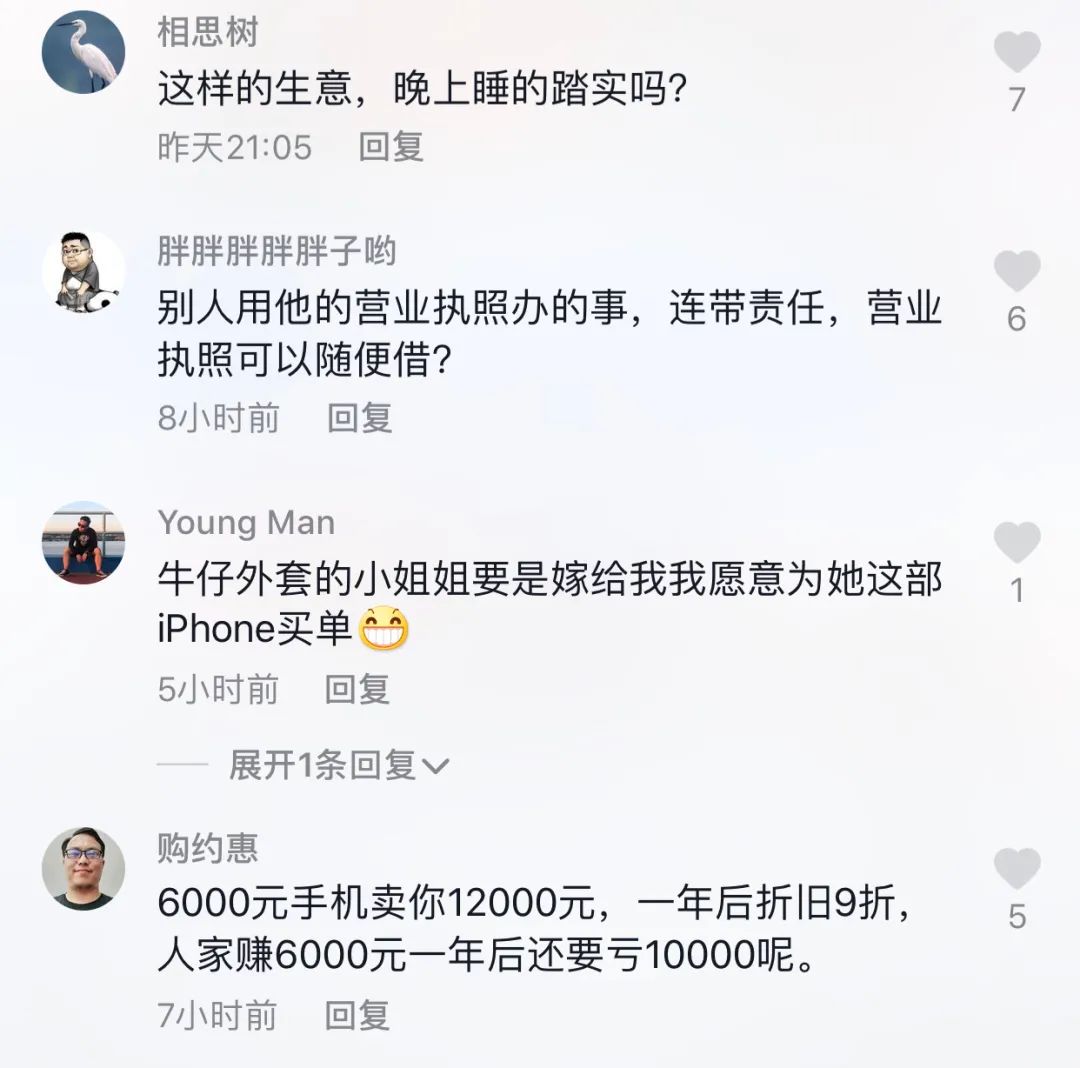Like 购约惠's comment
Viewport: 1080px width, 1068px height.
coord(1017,868)
